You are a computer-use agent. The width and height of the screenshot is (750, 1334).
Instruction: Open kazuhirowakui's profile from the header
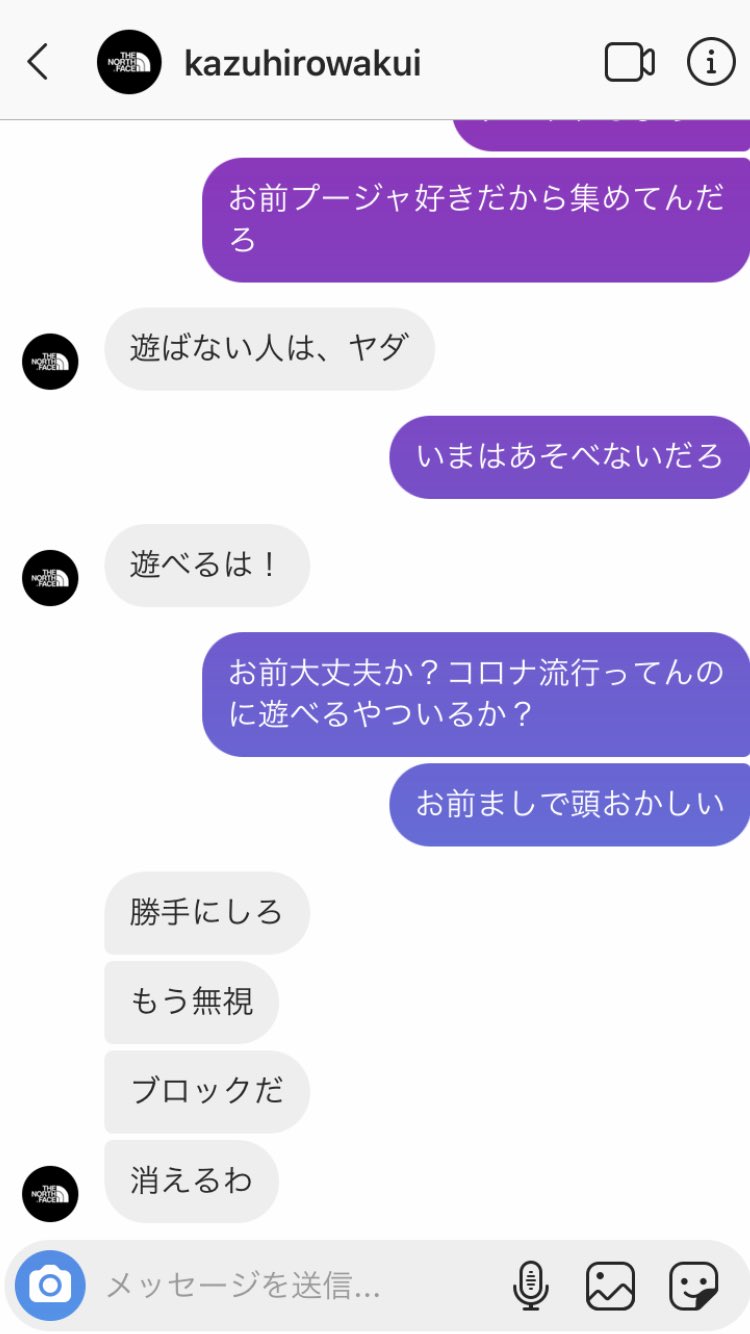pyautogui.click(x=302, y=63)
